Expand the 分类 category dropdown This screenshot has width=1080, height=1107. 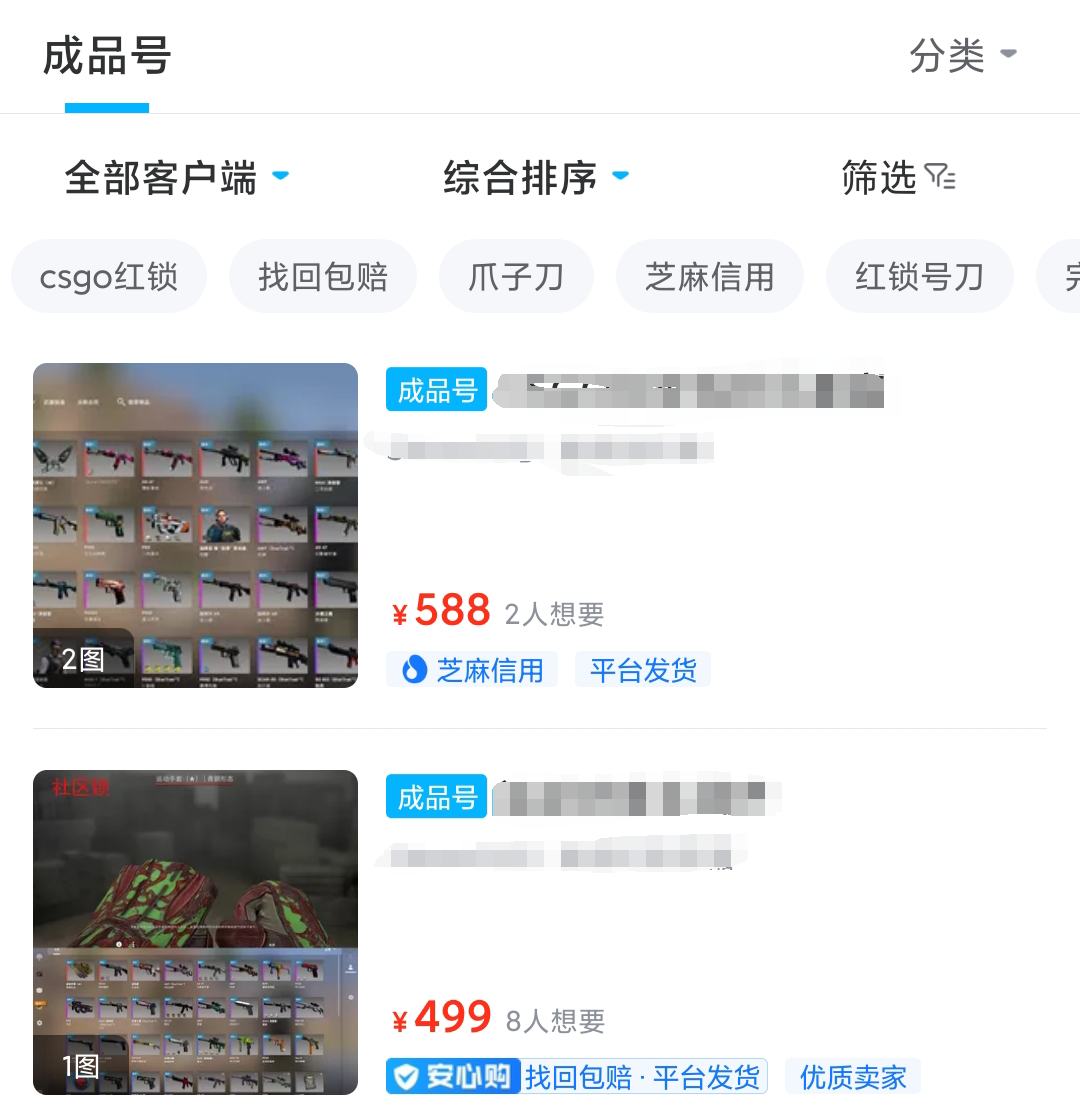tap(962, 56)
